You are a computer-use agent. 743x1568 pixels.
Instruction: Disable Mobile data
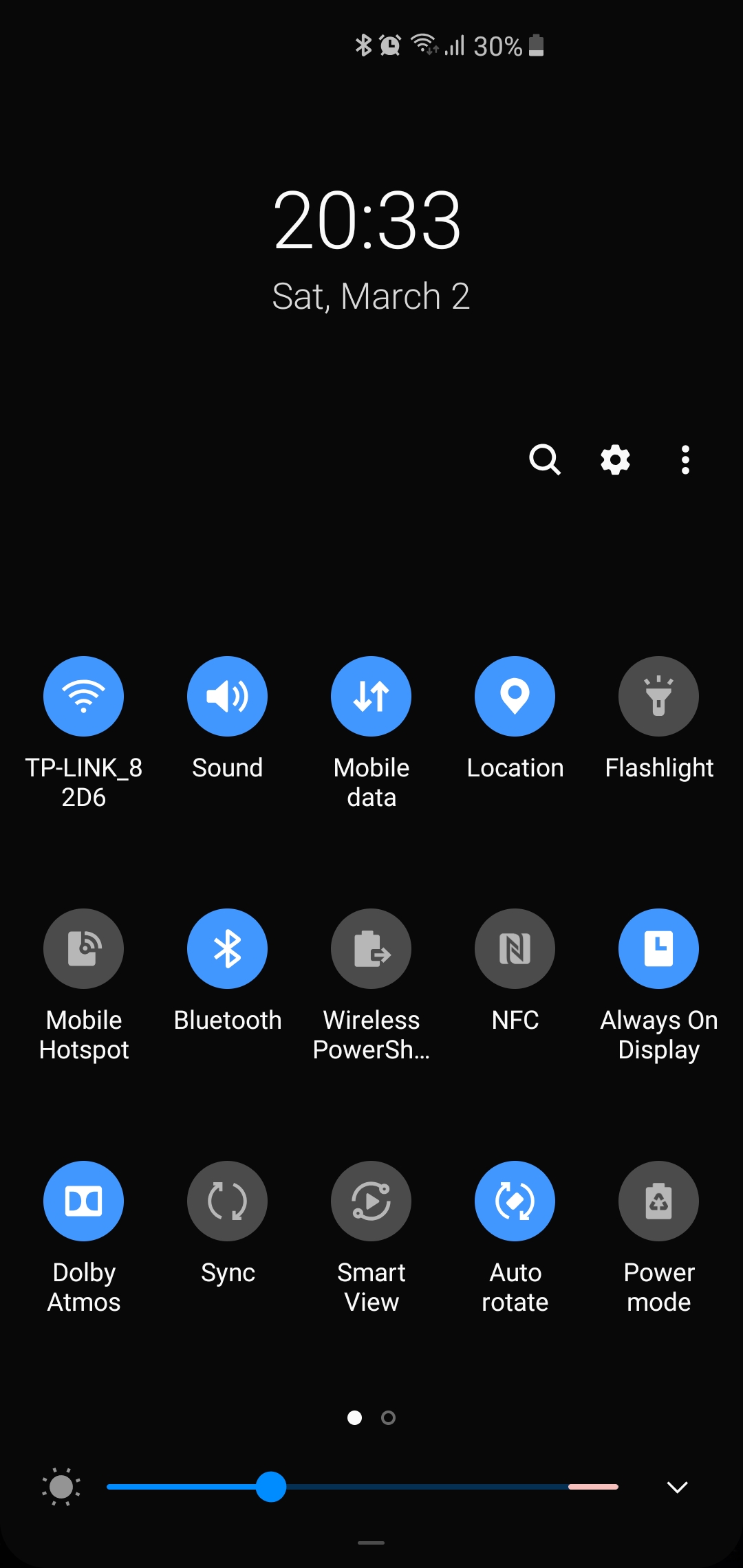[371, 696]
